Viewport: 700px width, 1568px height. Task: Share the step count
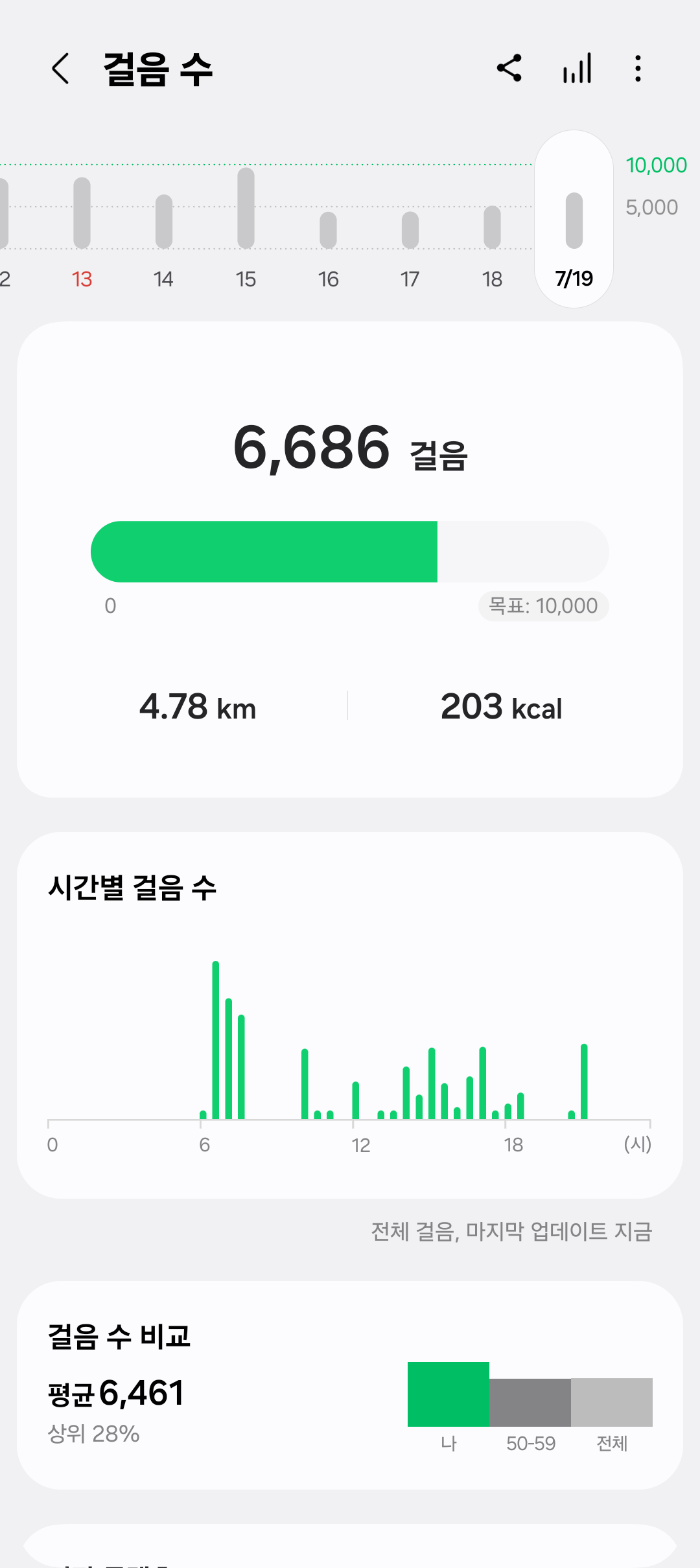pyautogui.click(x=509, y=68)
